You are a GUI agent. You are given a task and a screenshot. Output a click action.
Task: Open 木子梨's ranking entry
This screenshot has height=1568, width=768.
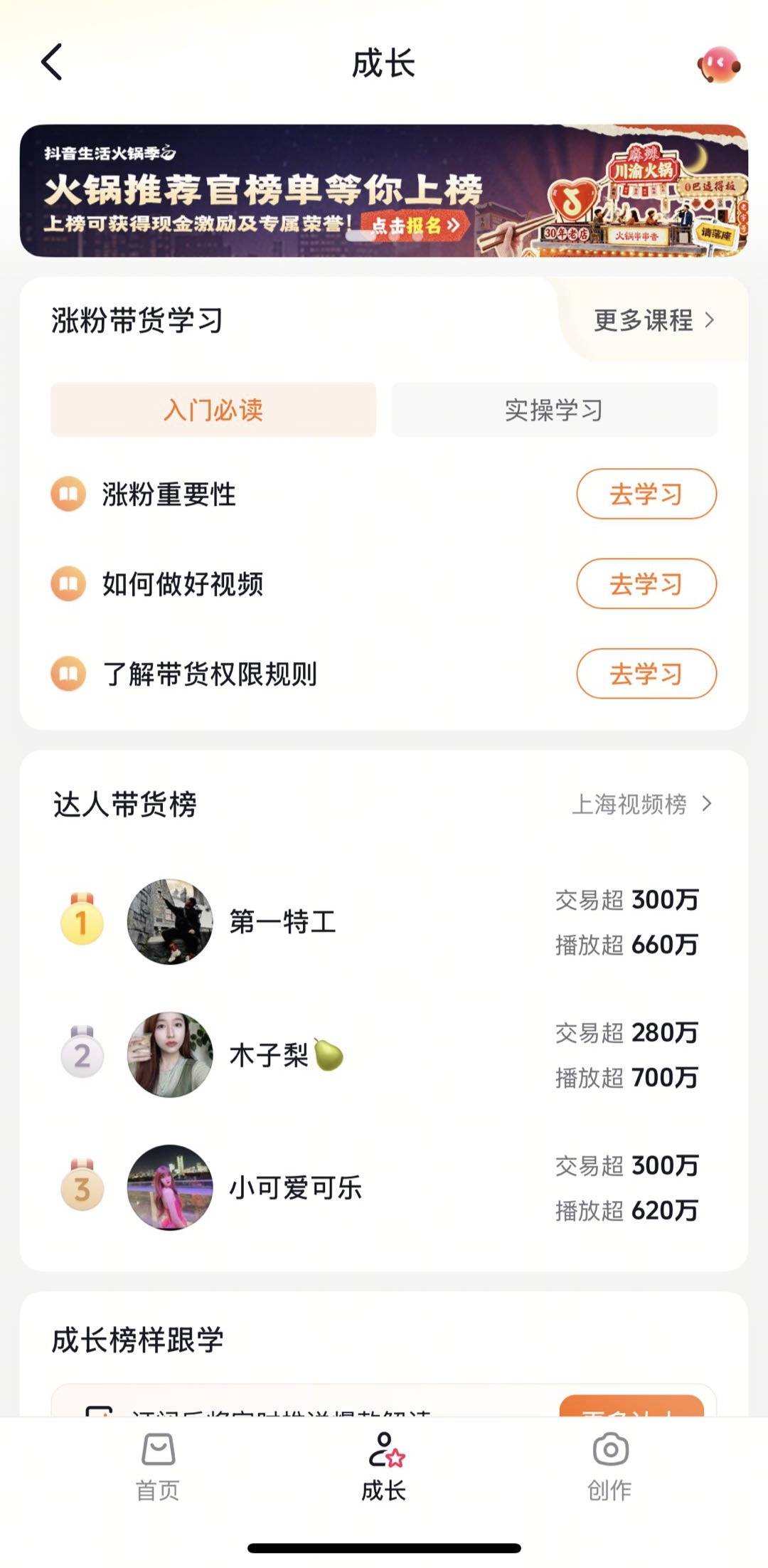[284, 1055]
